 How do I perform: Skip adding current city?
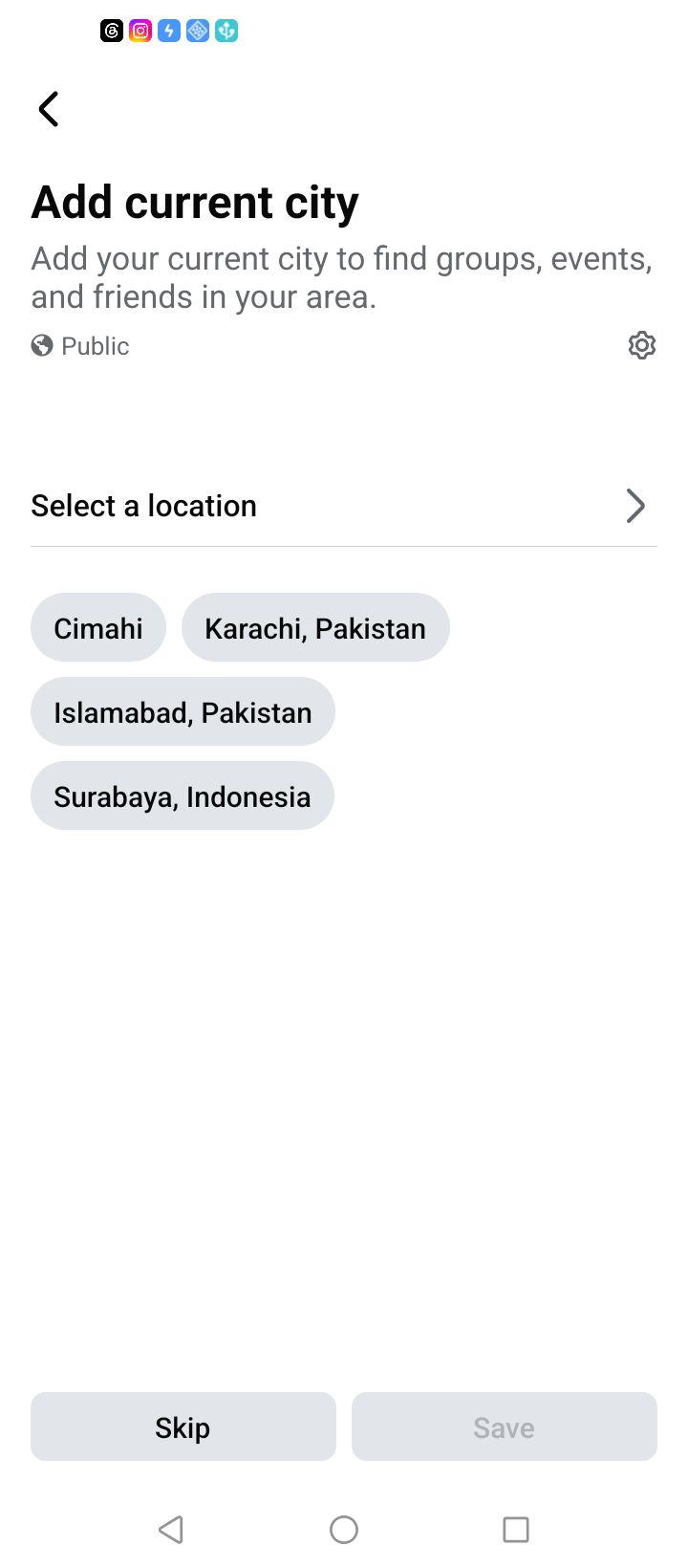pos(183,1426)
